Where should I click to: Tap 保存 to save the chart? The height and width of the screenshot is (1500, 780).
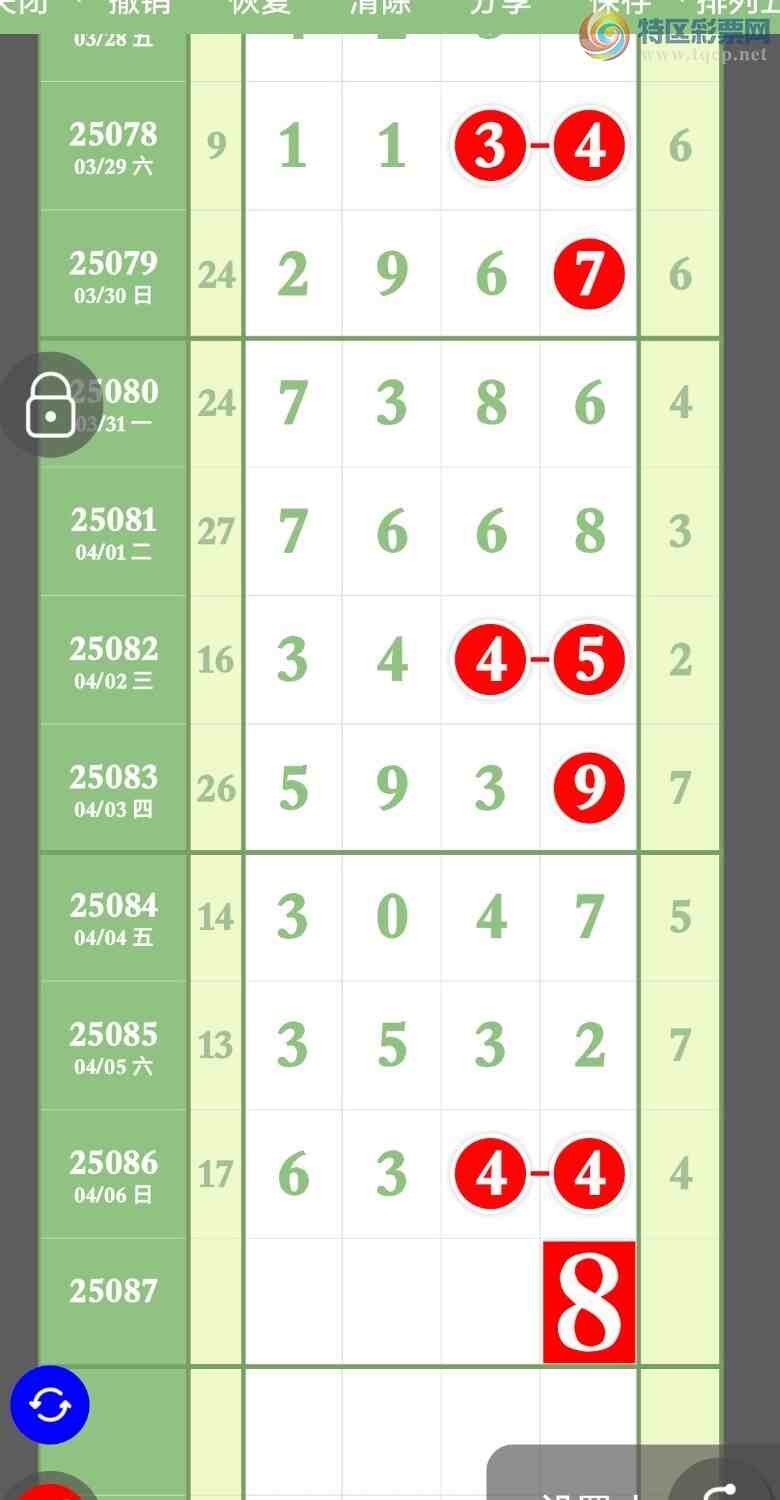point(620,8)
